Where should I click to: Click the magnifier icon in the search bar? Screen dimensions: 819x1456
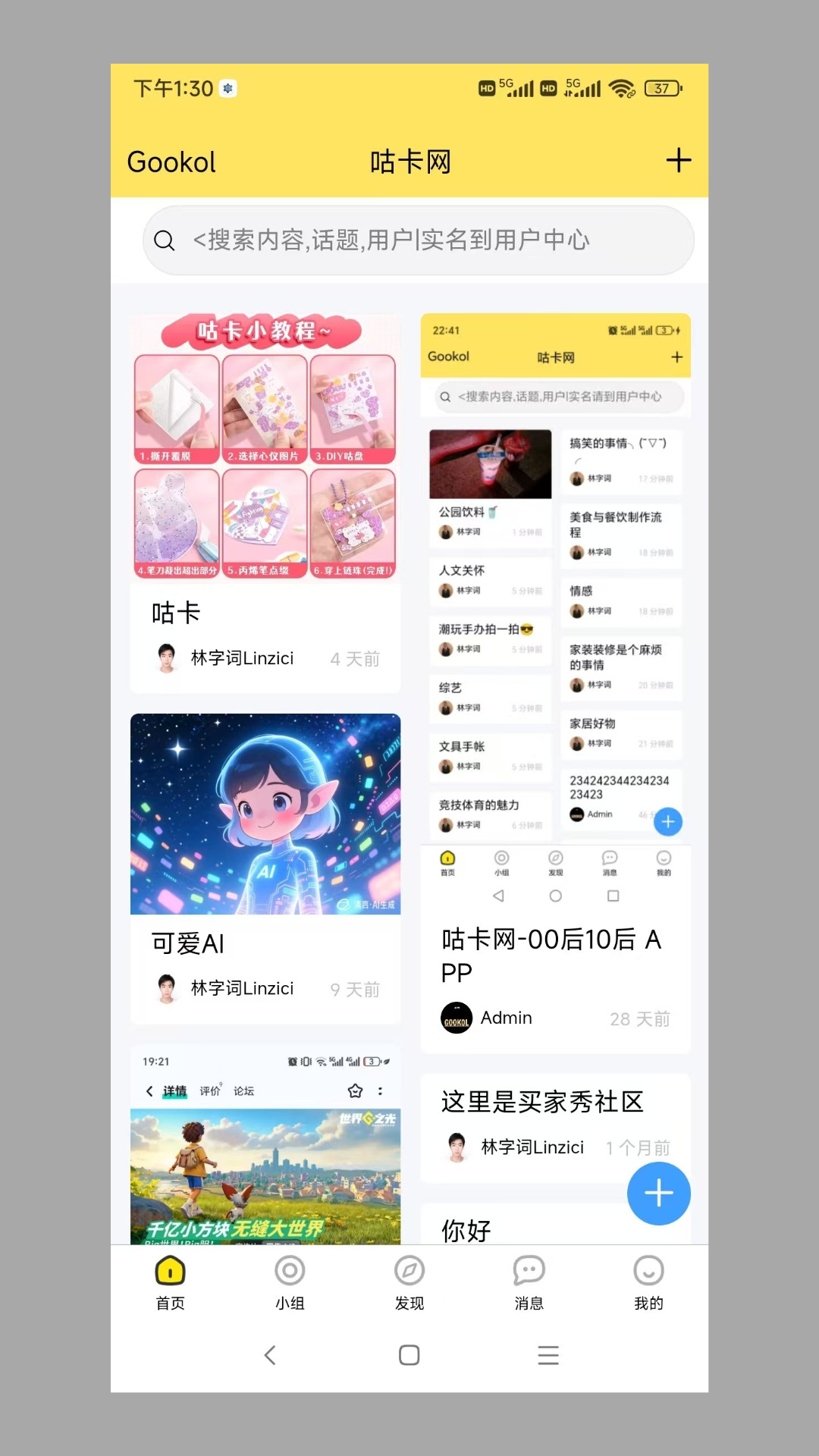[x=165, y=240]
